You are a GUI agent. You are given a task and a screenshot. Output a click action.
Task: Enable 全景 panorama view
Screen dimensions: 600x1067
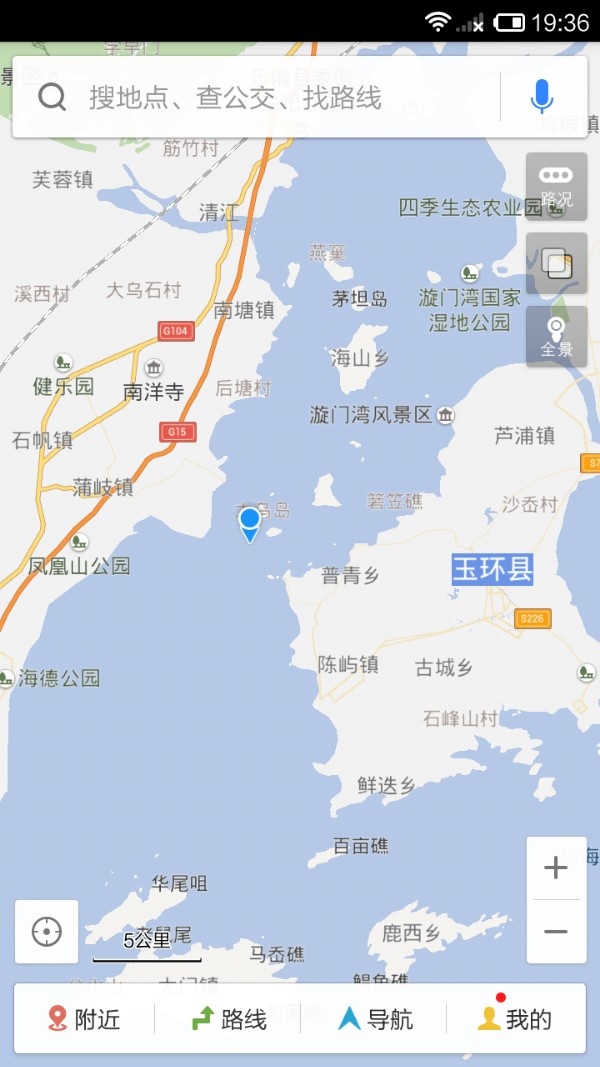[x=556, y=337]
